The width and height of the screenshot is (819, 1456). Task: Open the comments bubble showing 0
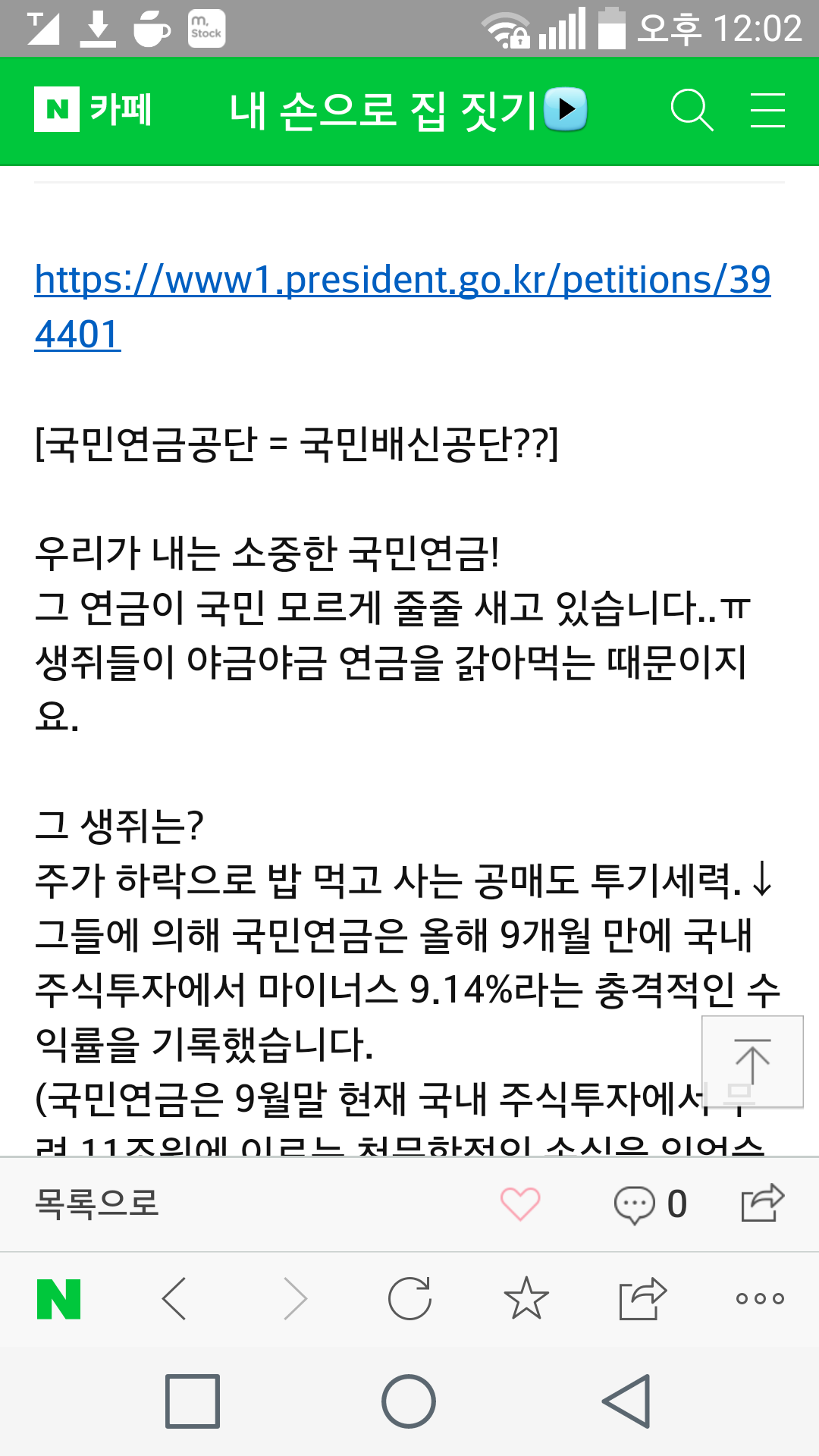point(650,1204)
